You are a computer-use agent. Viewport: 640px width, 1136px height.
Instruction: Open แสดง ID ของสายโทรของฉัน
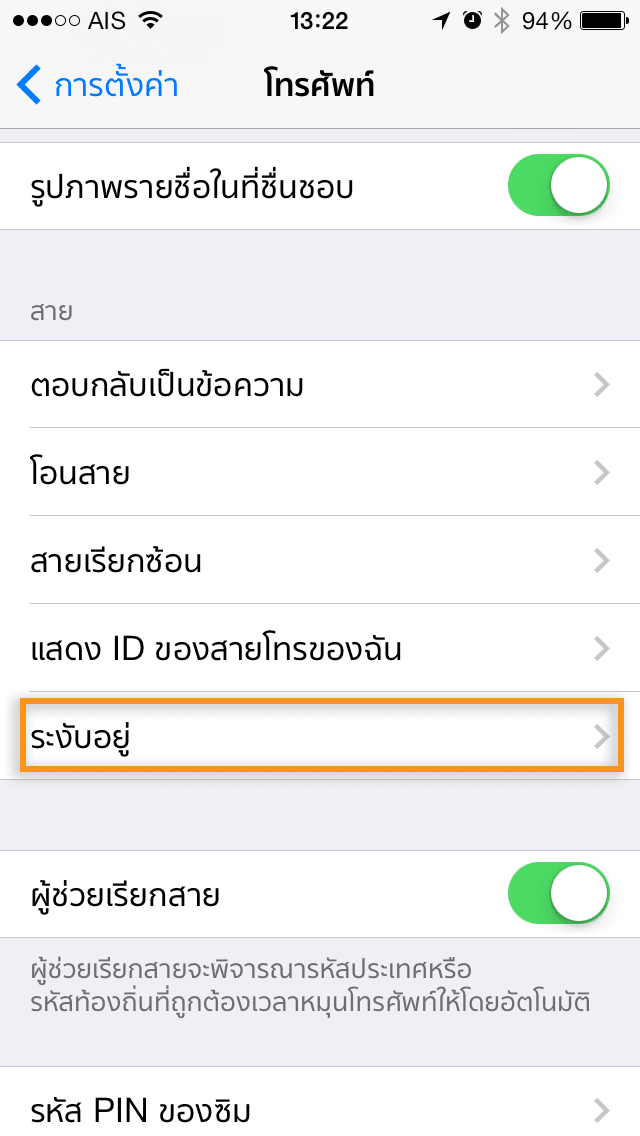tap(320, 648)
